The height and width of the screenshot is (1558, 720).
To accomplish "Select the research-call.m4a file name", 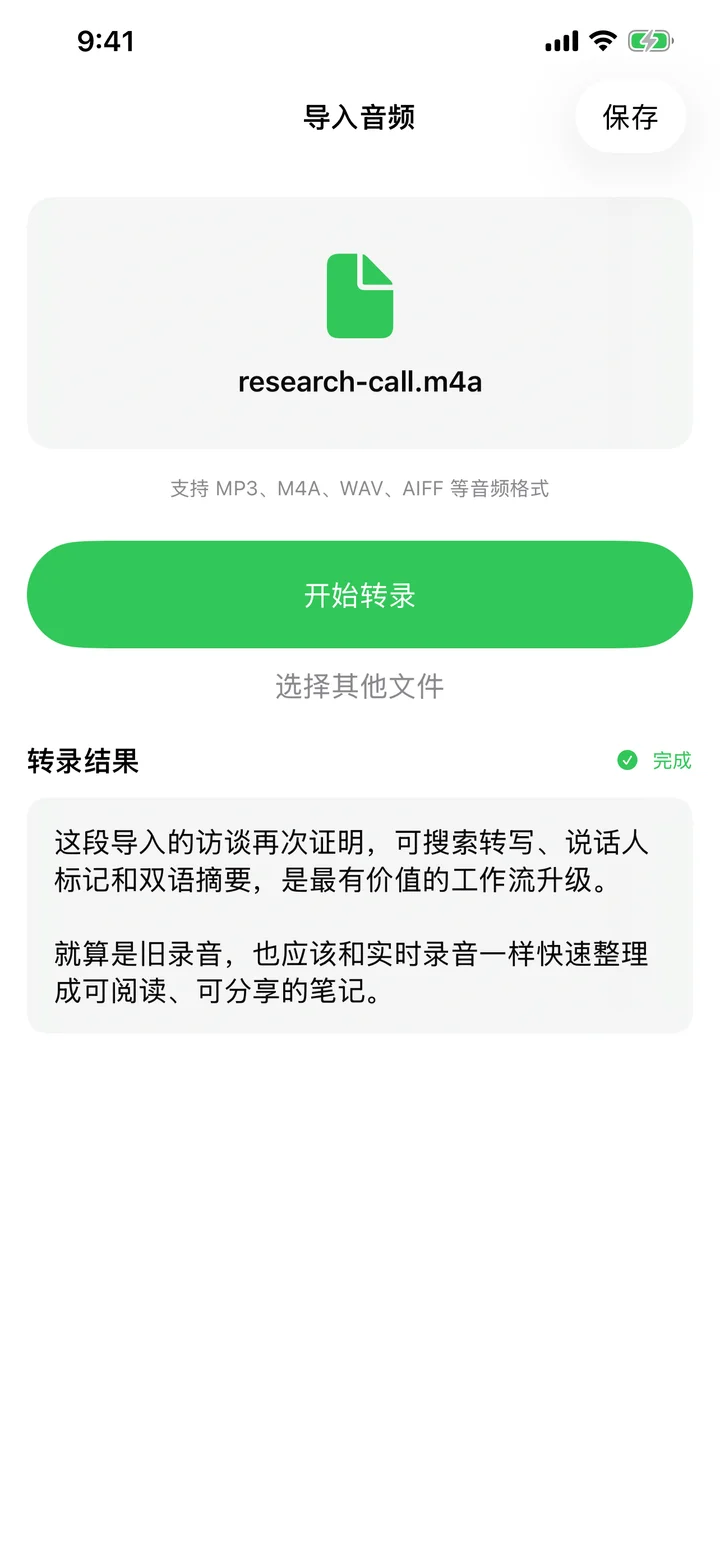I will [359, 382].
